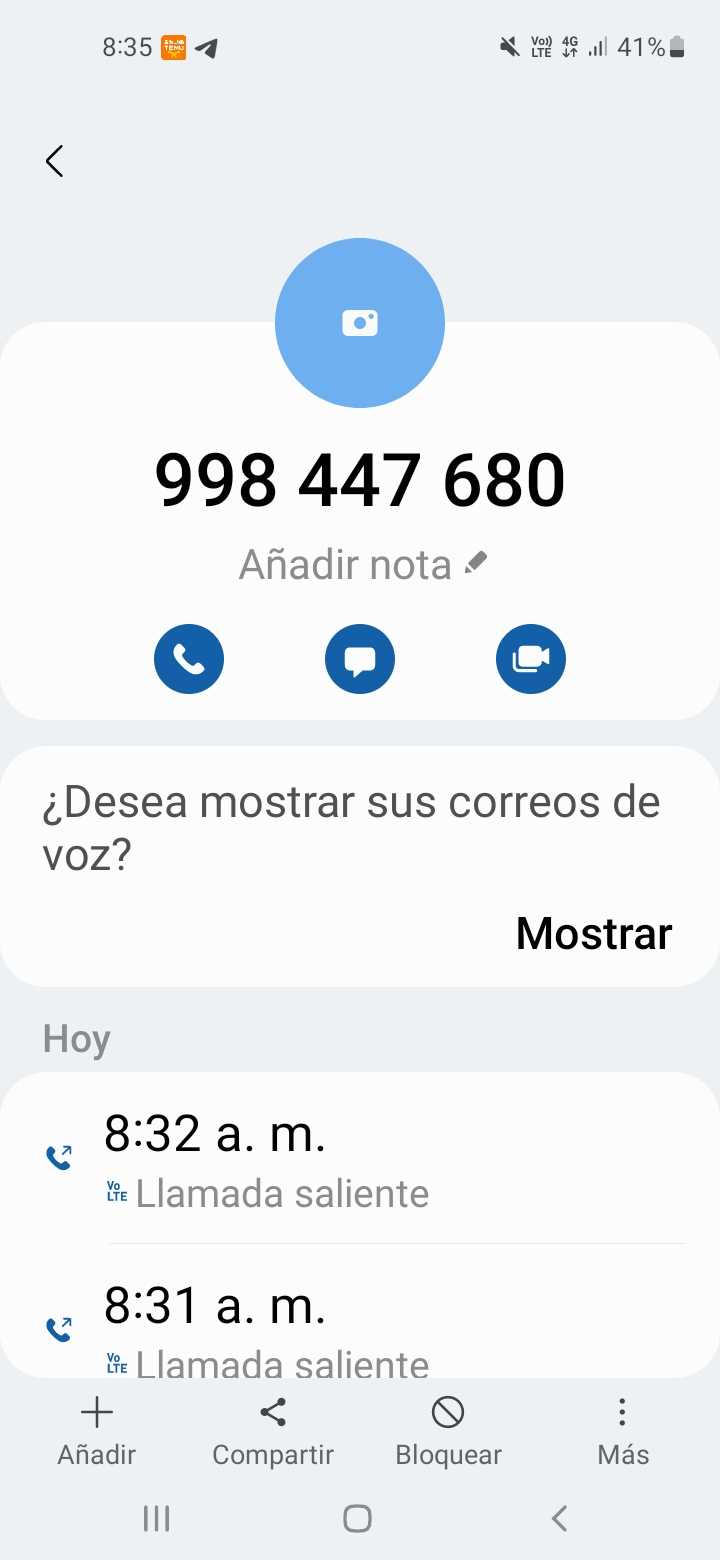Tap Mostrar to show voicemails
The image size is (720, 1560).
[593, 934]
